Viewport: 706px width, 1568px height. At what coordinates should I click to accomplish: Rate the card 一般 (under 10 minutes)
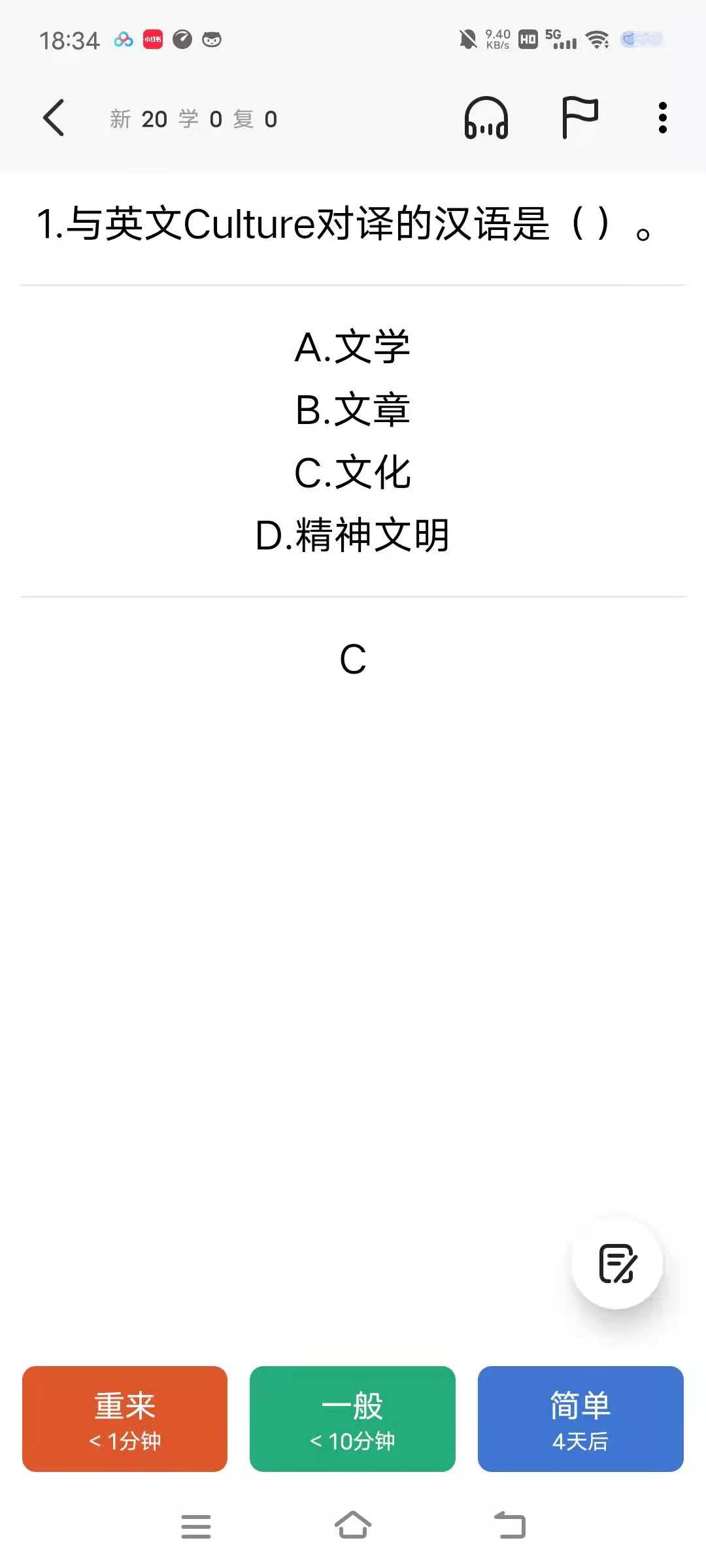tap(352, 1419)
